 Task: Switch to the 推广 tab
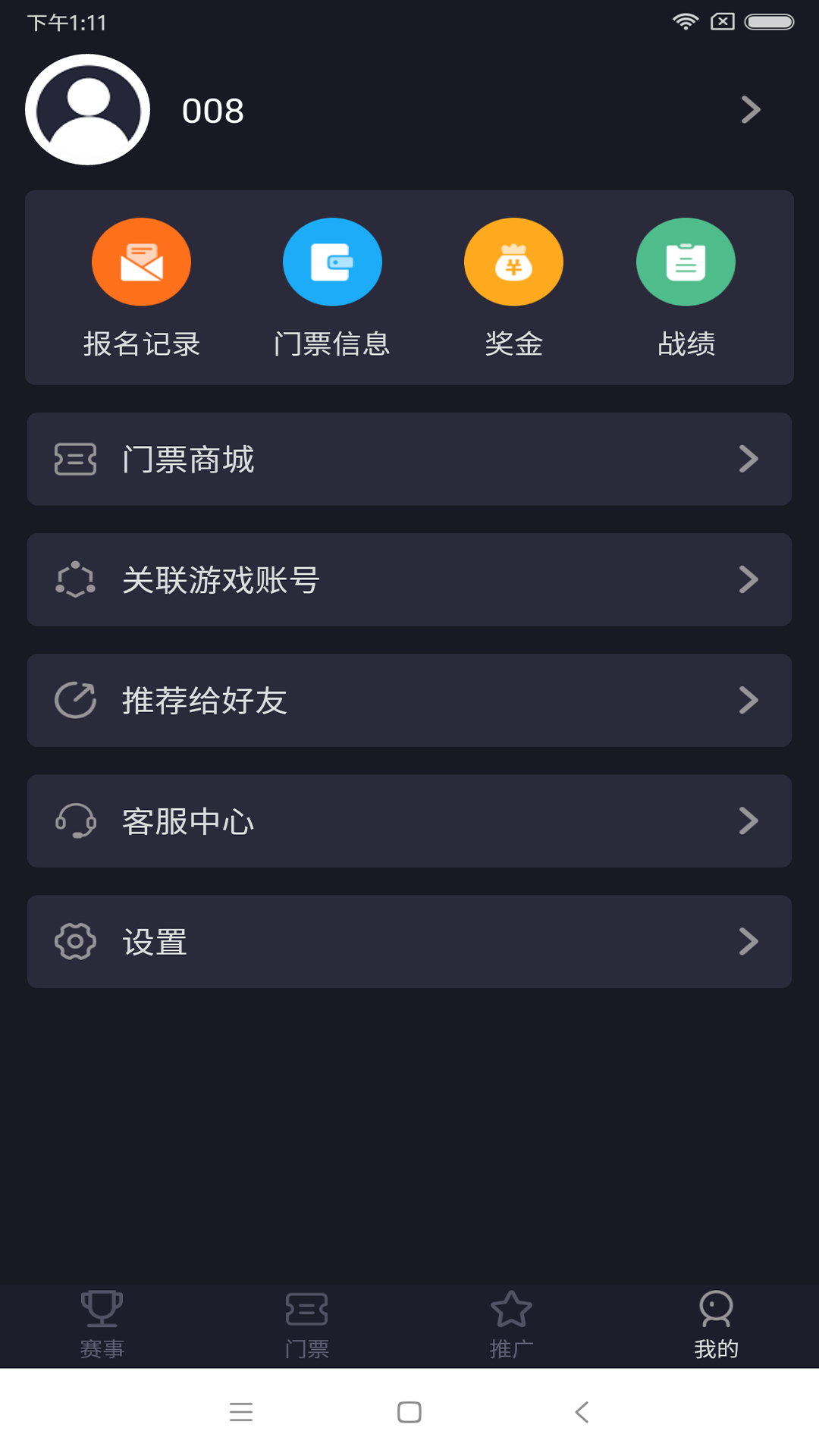click(x=512, y=1325)
